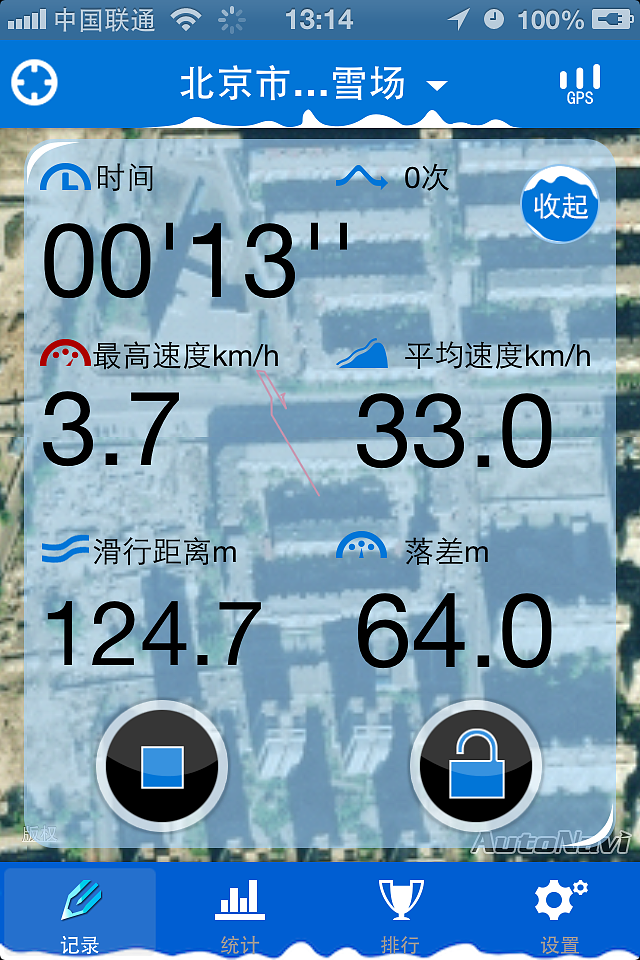Stop the recording with the square button

point(162,767)
